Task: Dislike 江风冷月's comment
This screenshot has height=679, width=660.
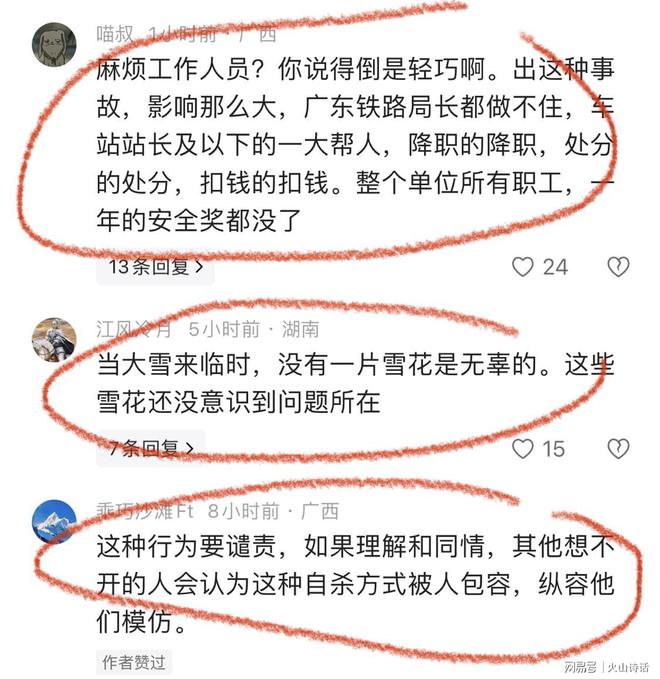Action: [x=619, y=448]
